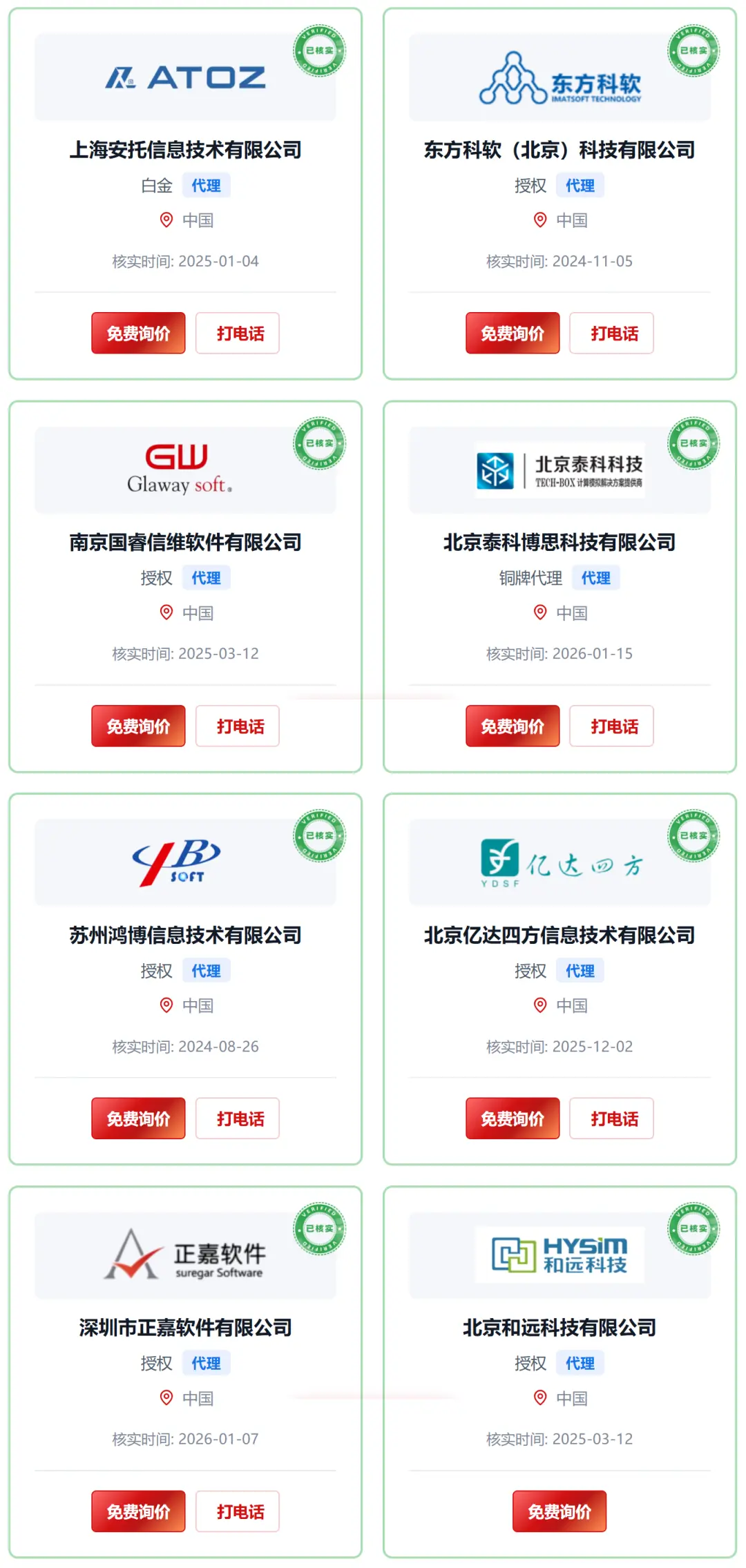
Task: Request free quote from 北京亿达四方信息技术有限公司
Action: pos(513,1118)
